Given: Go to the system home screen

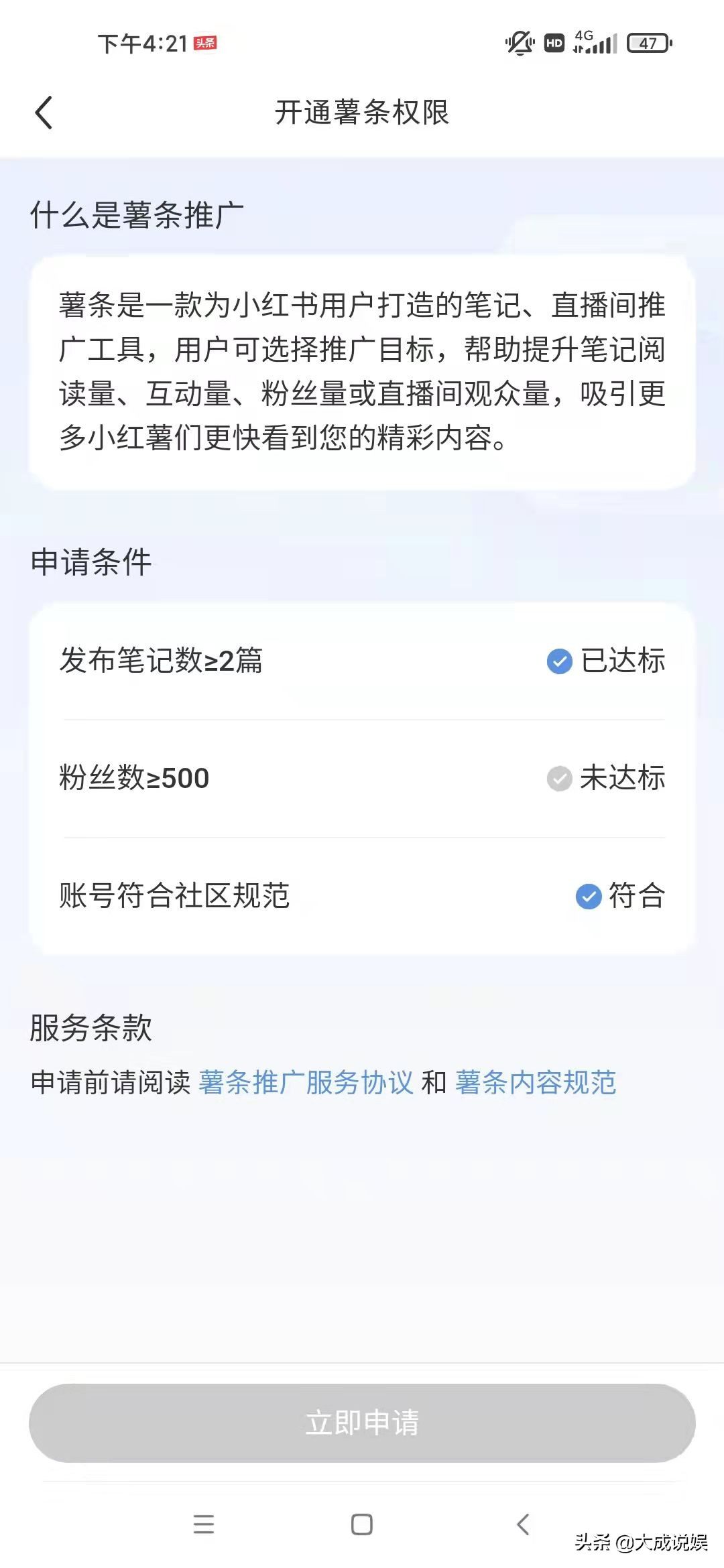Looking at the screenshot, I should 362,1524.
